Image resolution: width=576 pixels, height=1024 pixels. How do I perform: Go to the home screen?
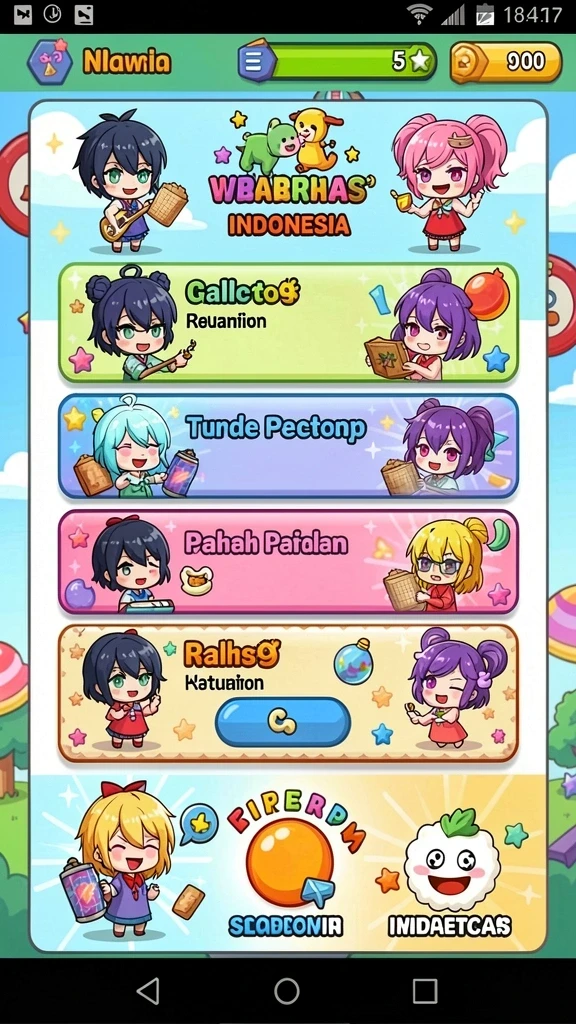(x=287, y=991)
